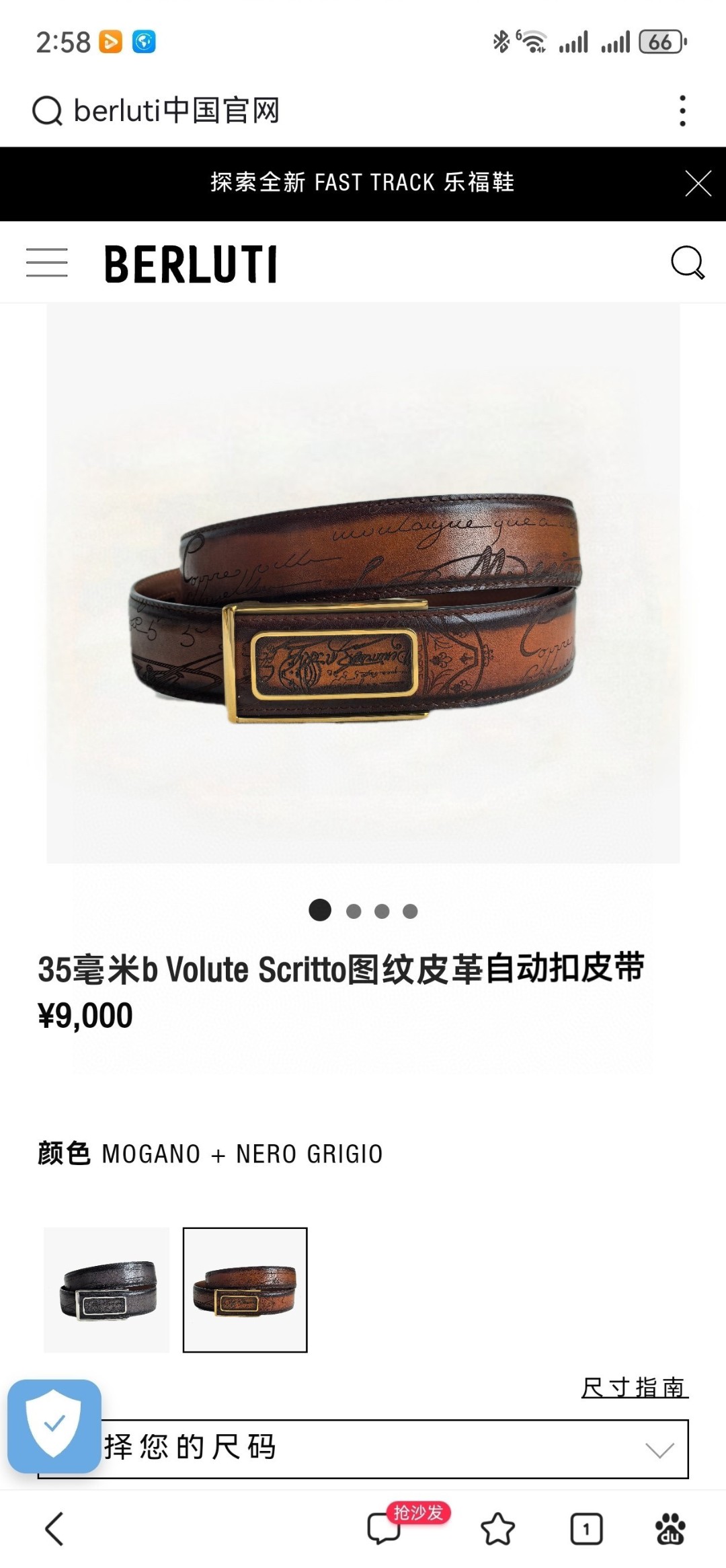This screenshot has height=1568, width=726.
Task: Open the browser overflow menu
Action: click(x=682, y=111)
